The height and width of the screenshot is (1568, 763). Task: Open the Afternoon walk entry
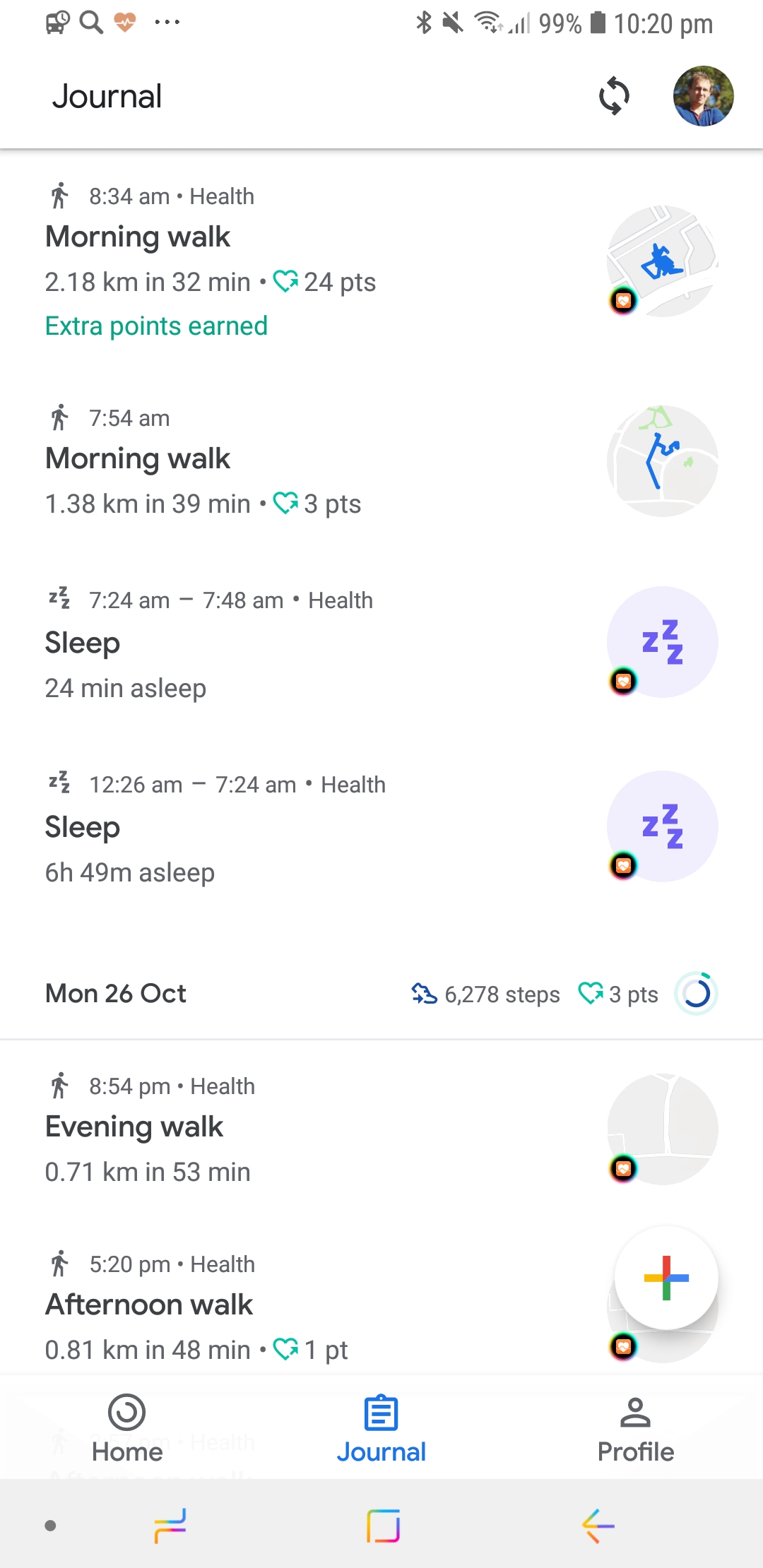coord(283,1305)
